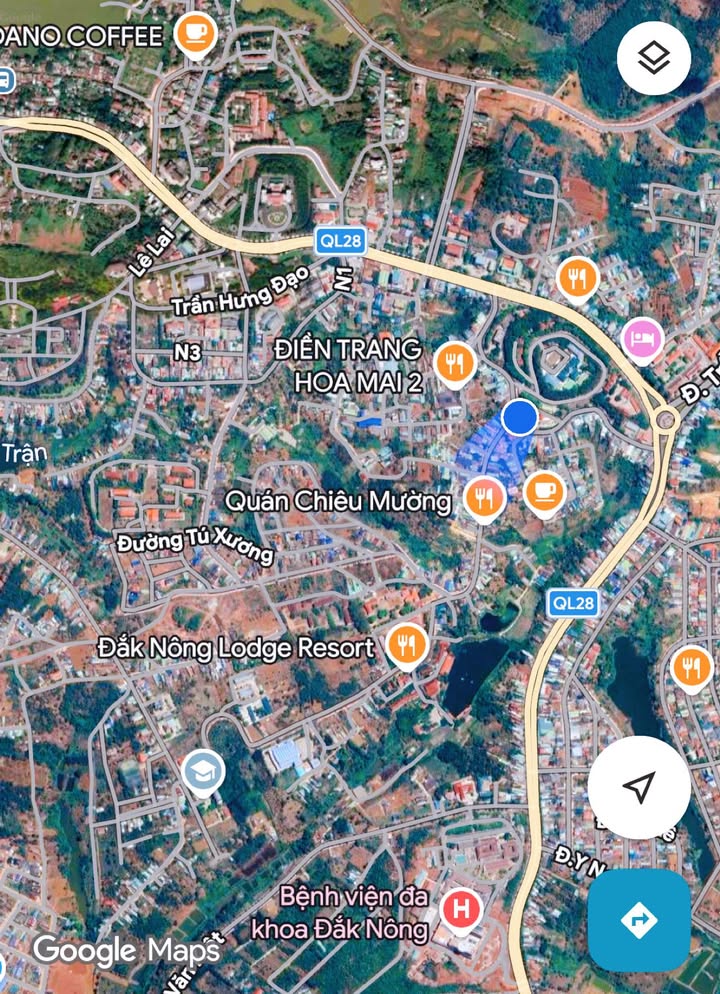This screenshot has height=994, width=720.
Task: View Đắk Nông Lodge Resort marker details
Action: pos(406,645)
